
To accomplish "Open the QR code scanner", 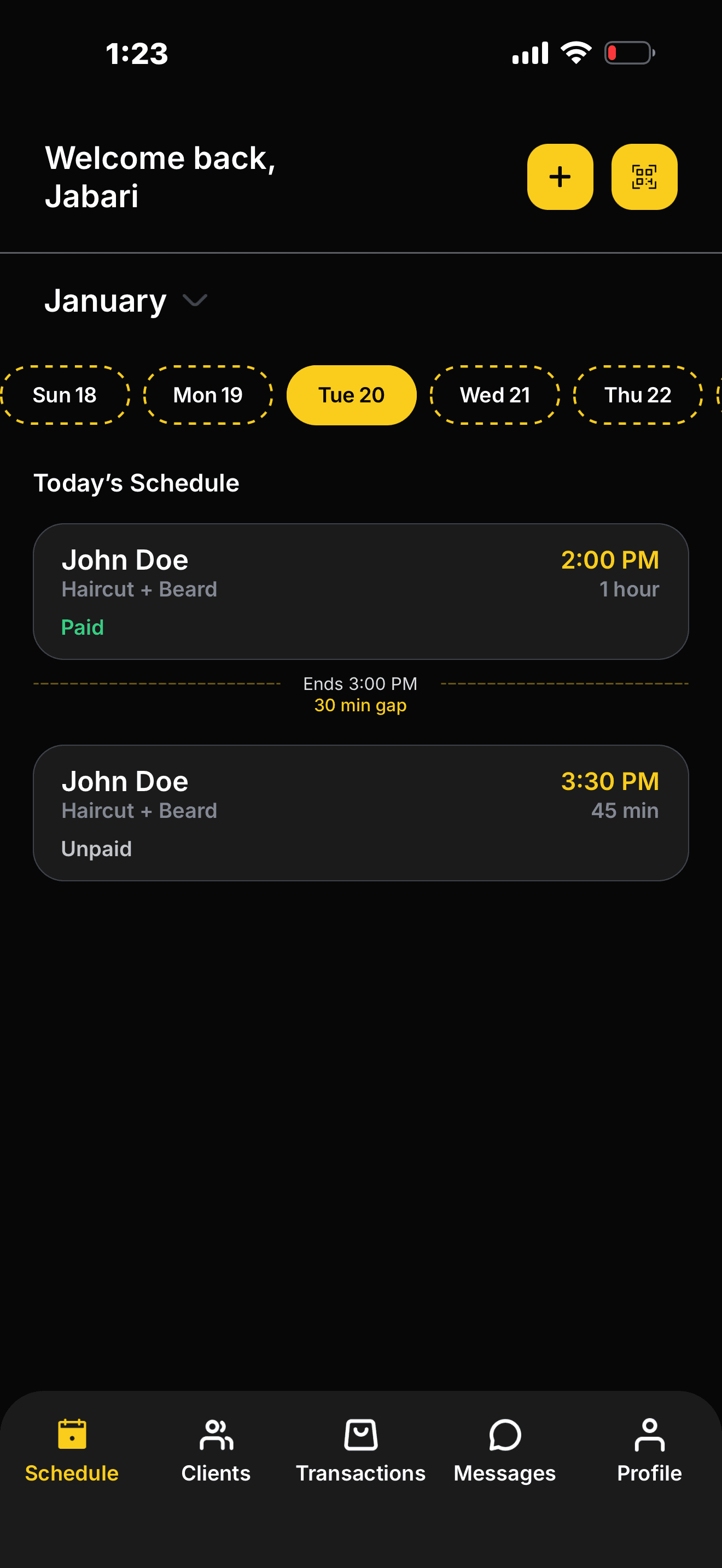I will pyautogui.click(x=643, y=177).
